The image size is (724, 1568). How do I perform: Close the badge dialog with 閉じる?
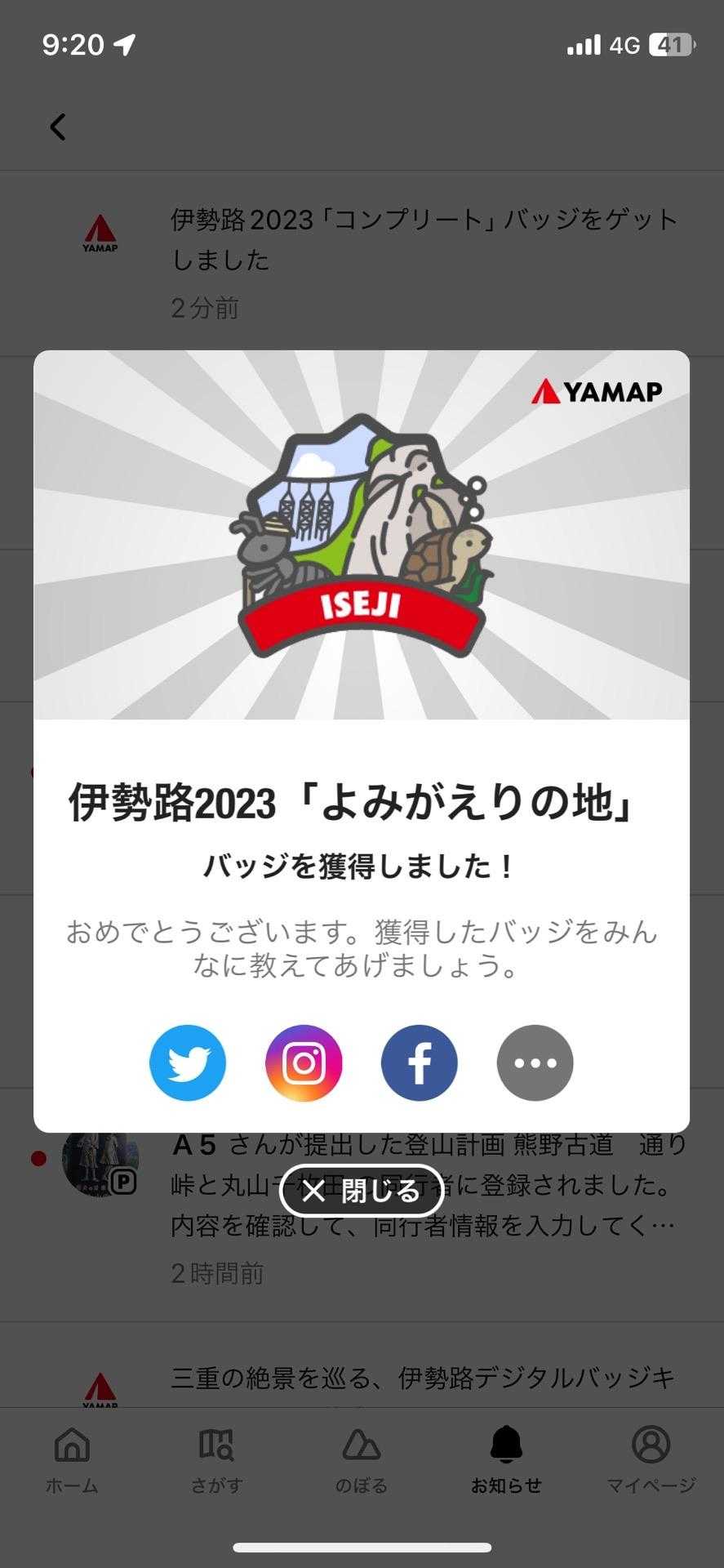click(x=362, y=1192)
